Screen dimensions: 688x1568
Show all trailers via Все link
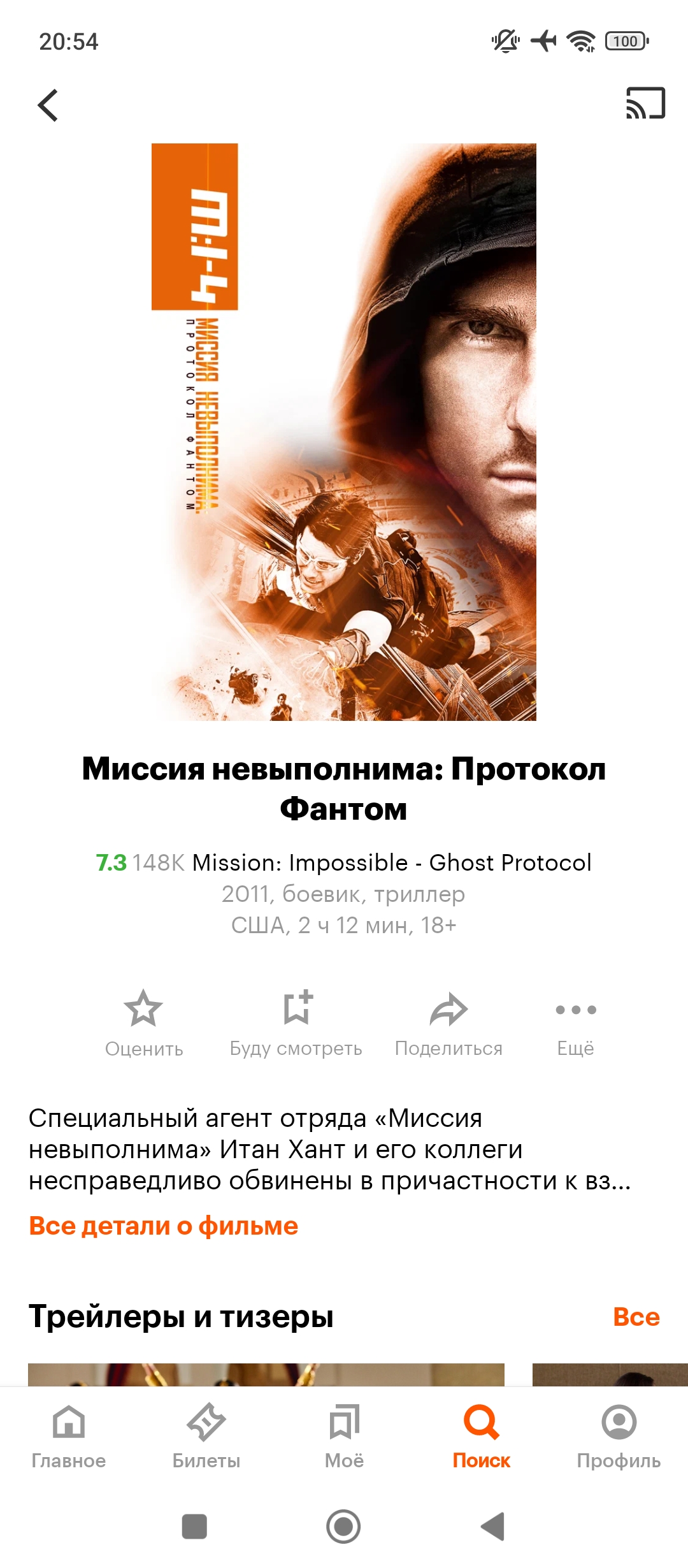[x=636, y=1317]
